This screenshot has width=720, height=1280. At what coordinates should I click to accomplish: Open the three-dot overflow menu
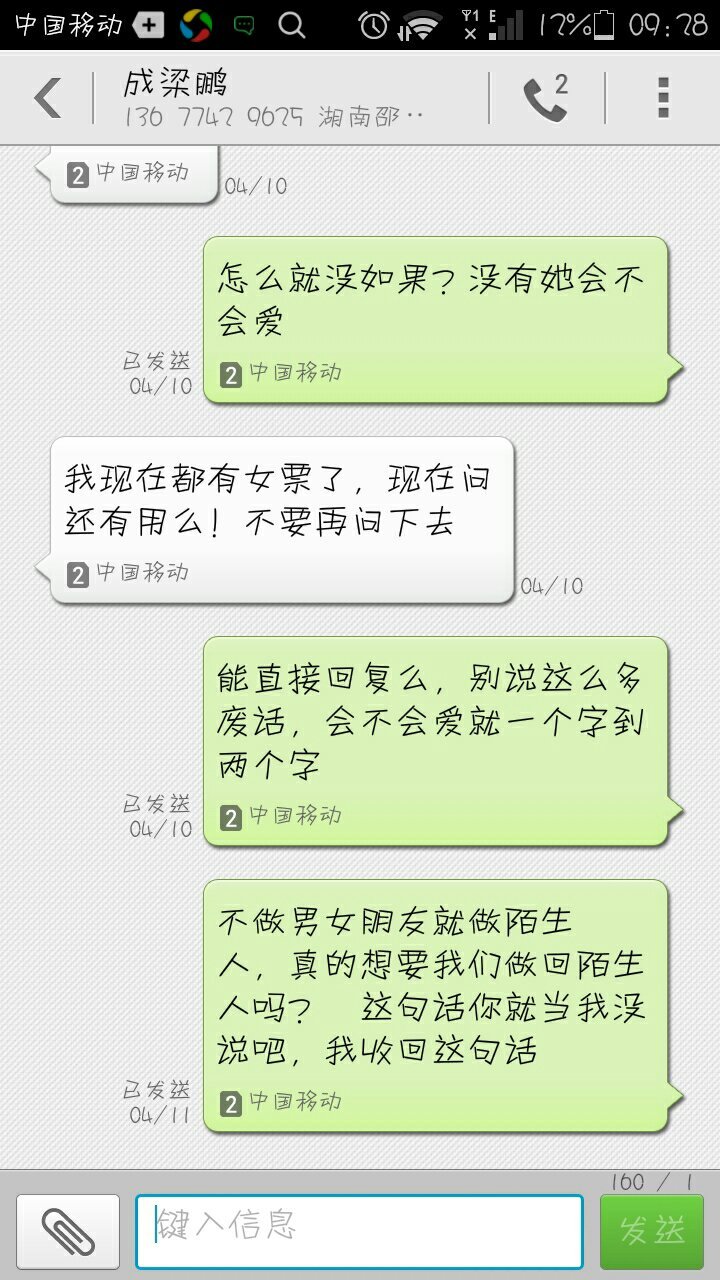[662, 98]
